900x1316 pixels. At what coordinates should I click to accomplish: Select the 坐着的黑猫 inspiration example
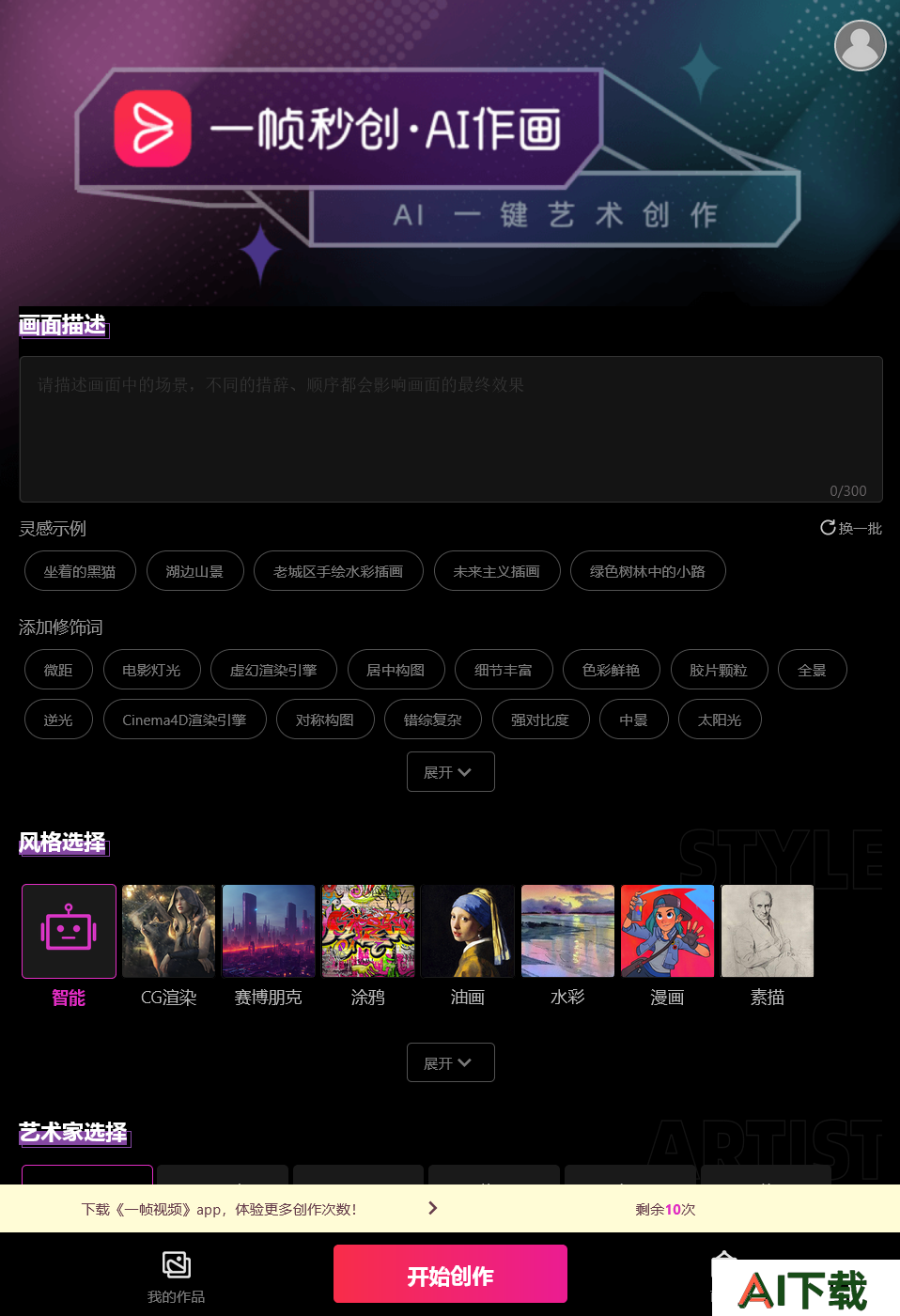click(80, 571)
